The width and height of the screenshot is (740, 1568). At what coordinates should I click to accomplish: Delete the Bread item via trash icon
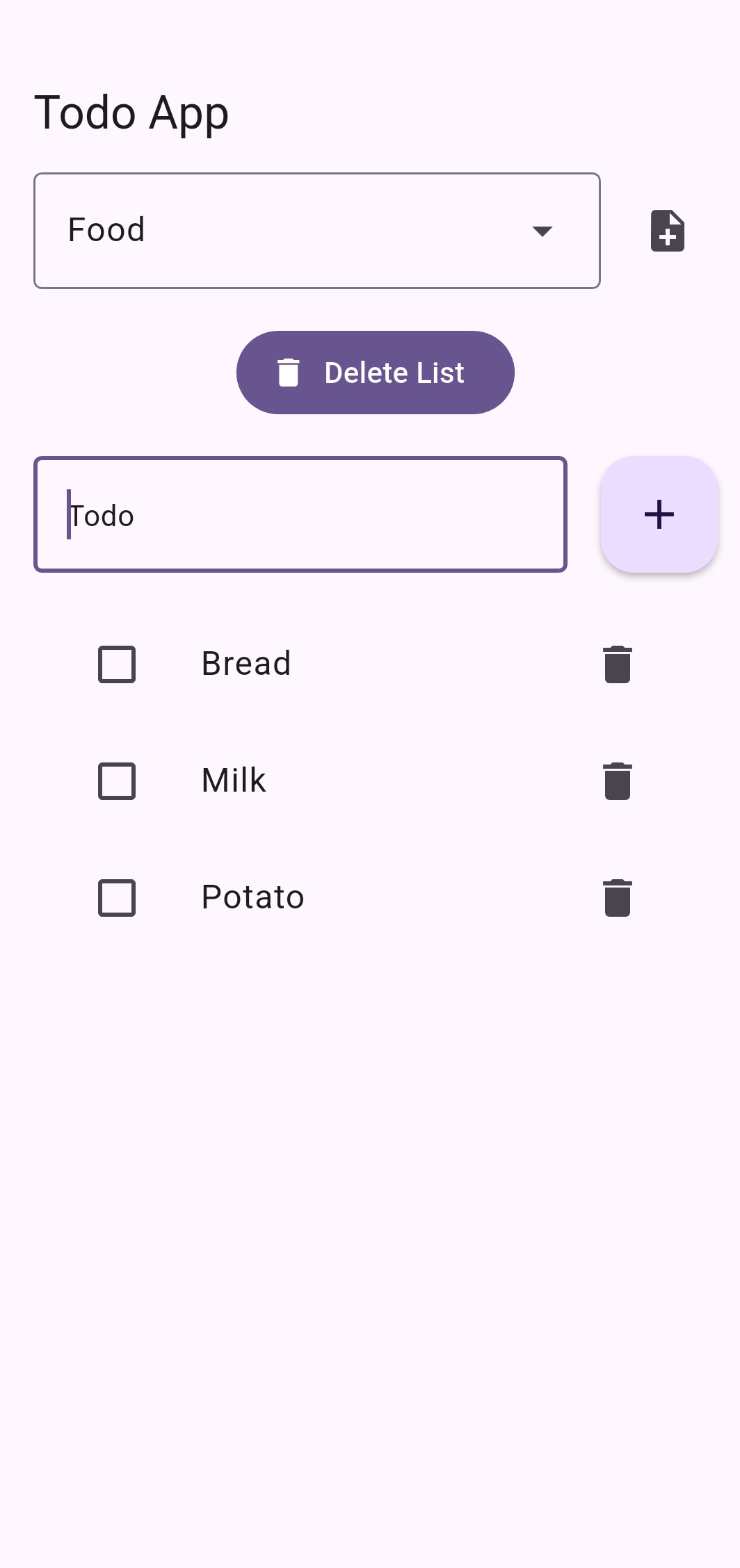pyautogui.click(x=616, y=664)
